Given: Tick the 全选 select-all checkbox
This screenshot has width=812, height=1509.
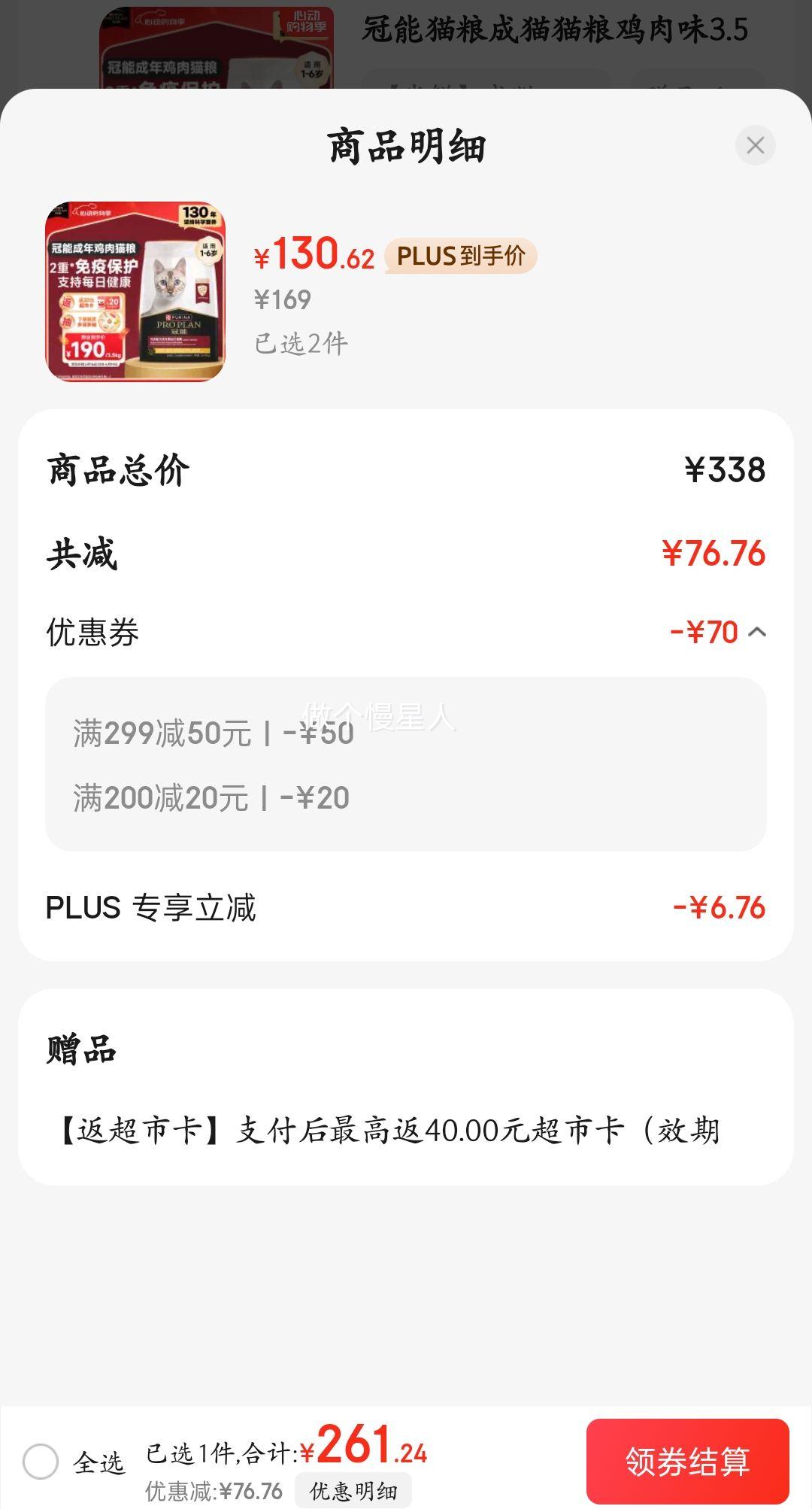Looking at the screenshot, I should tap(41, 1462).
